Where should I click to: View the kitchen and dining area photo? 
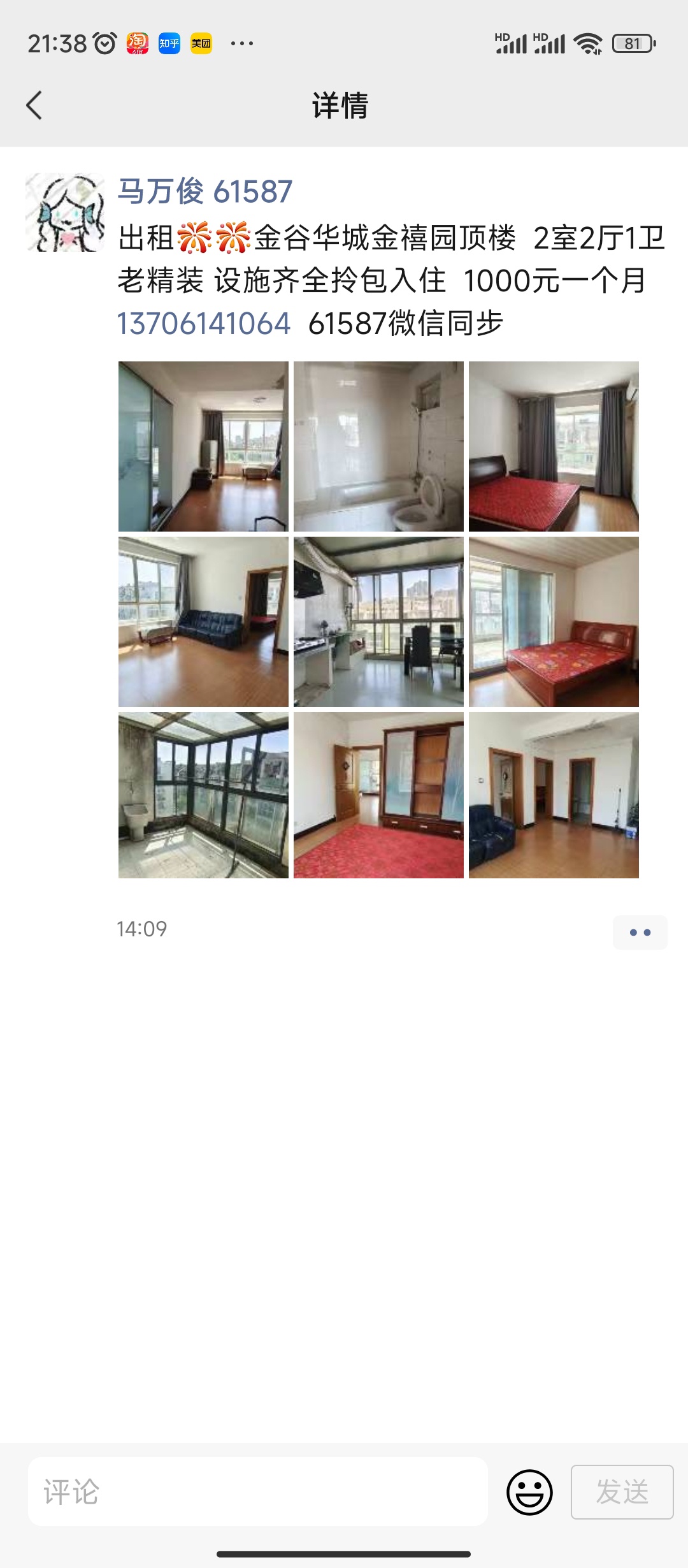point(378,621)
